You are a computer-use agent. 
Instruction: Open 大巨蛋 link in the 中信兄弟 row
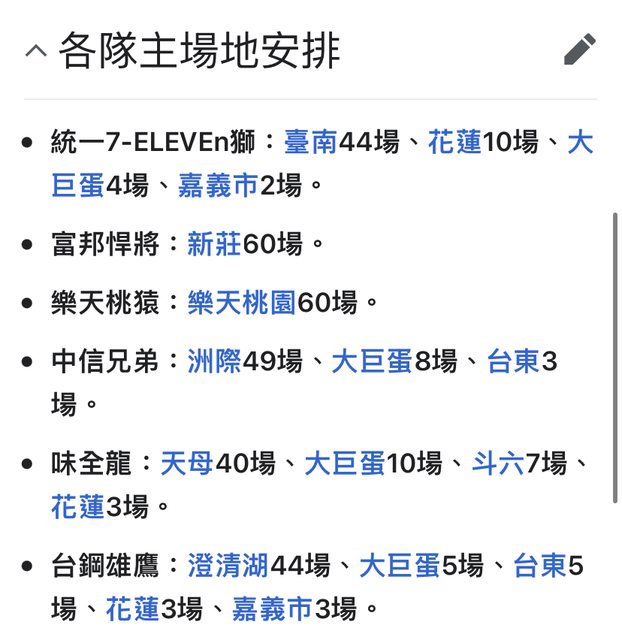point(372,361)
